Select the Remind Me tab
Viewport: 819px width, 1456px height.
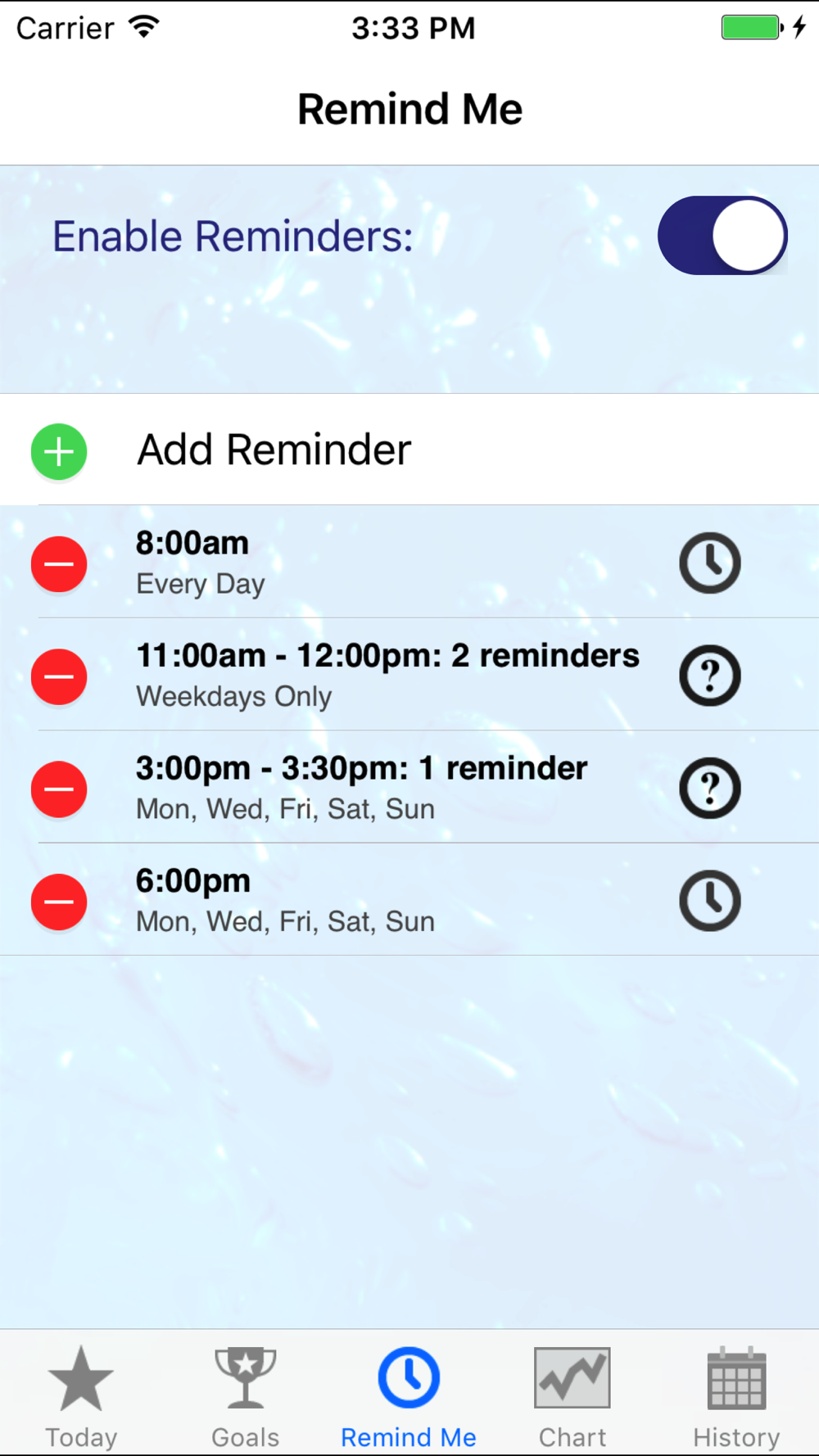[x=409, y=1396]
